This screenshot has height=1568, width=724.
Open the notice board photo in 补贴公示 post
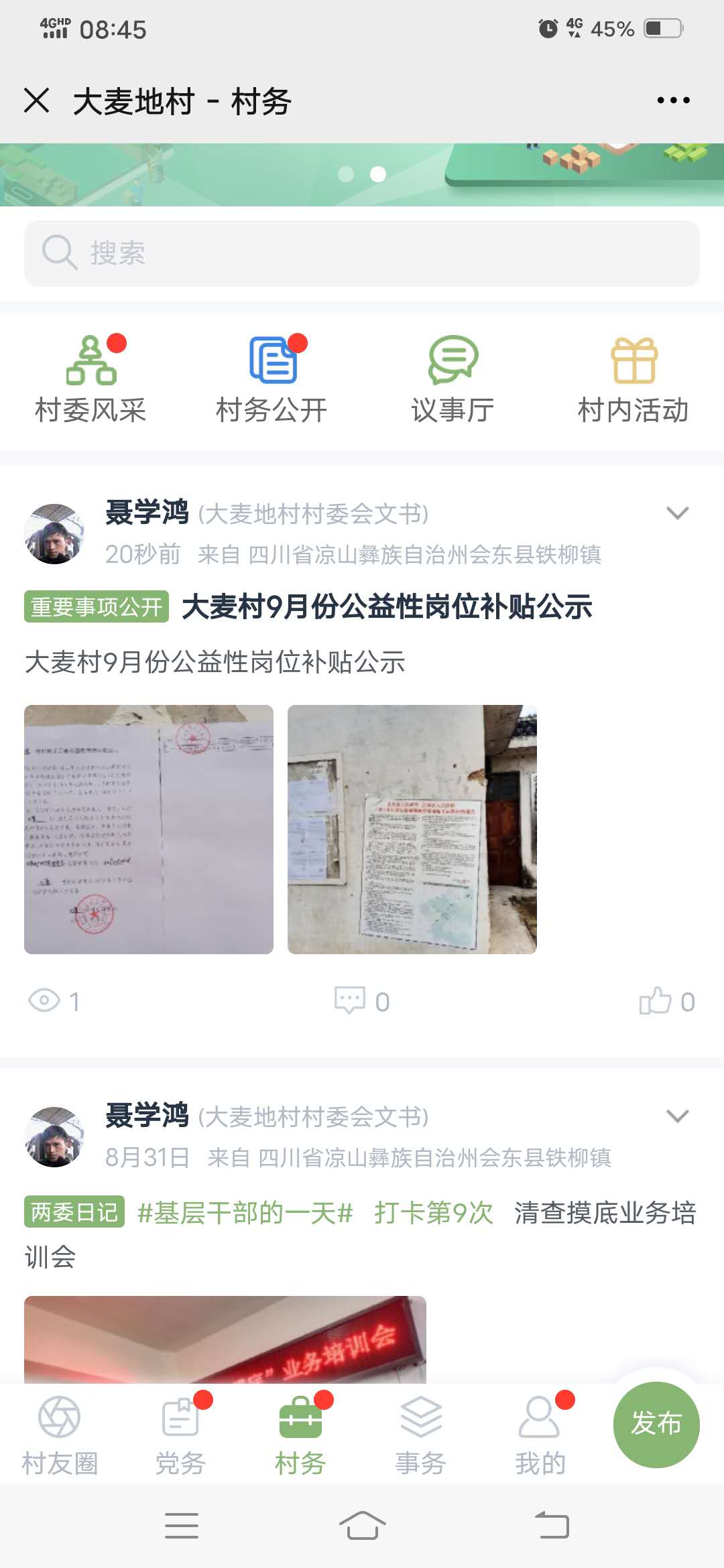click(412, 830)
